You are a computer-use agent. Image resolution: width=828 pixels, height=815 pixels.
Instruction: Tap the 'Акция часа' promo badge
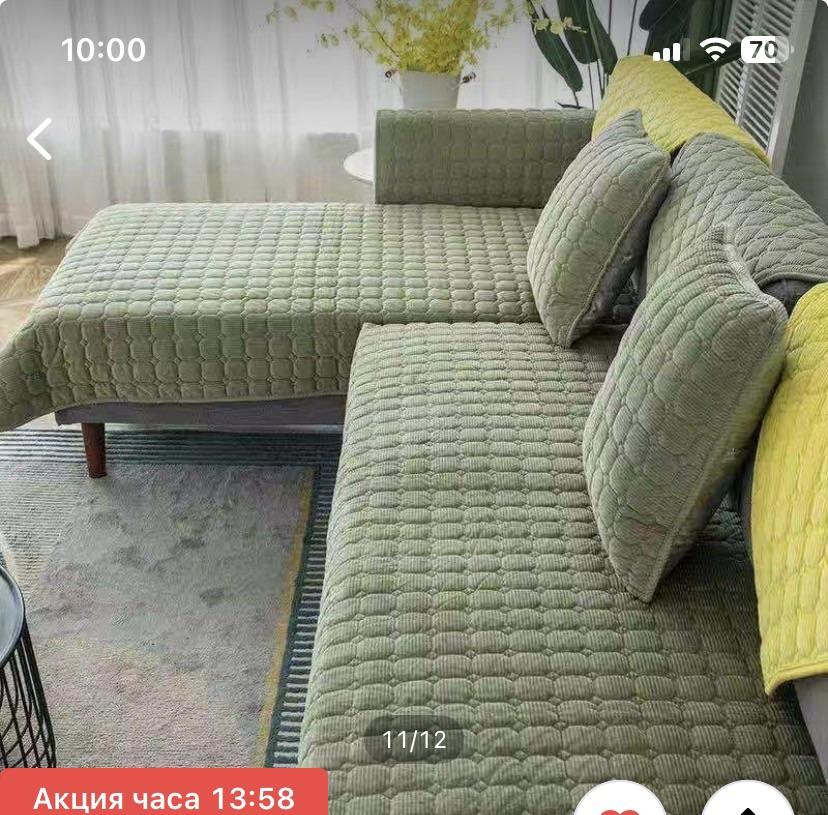pyautogui.click(x=164, y=796)
